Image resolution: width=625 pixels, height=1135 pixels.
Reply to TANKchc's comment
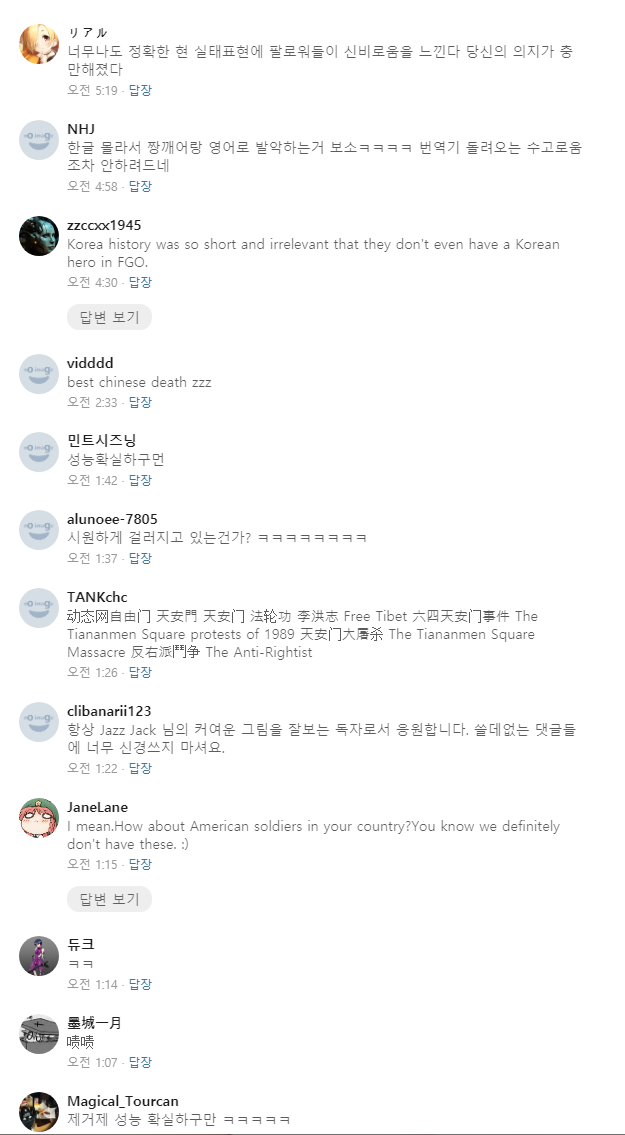coord(140,672)
